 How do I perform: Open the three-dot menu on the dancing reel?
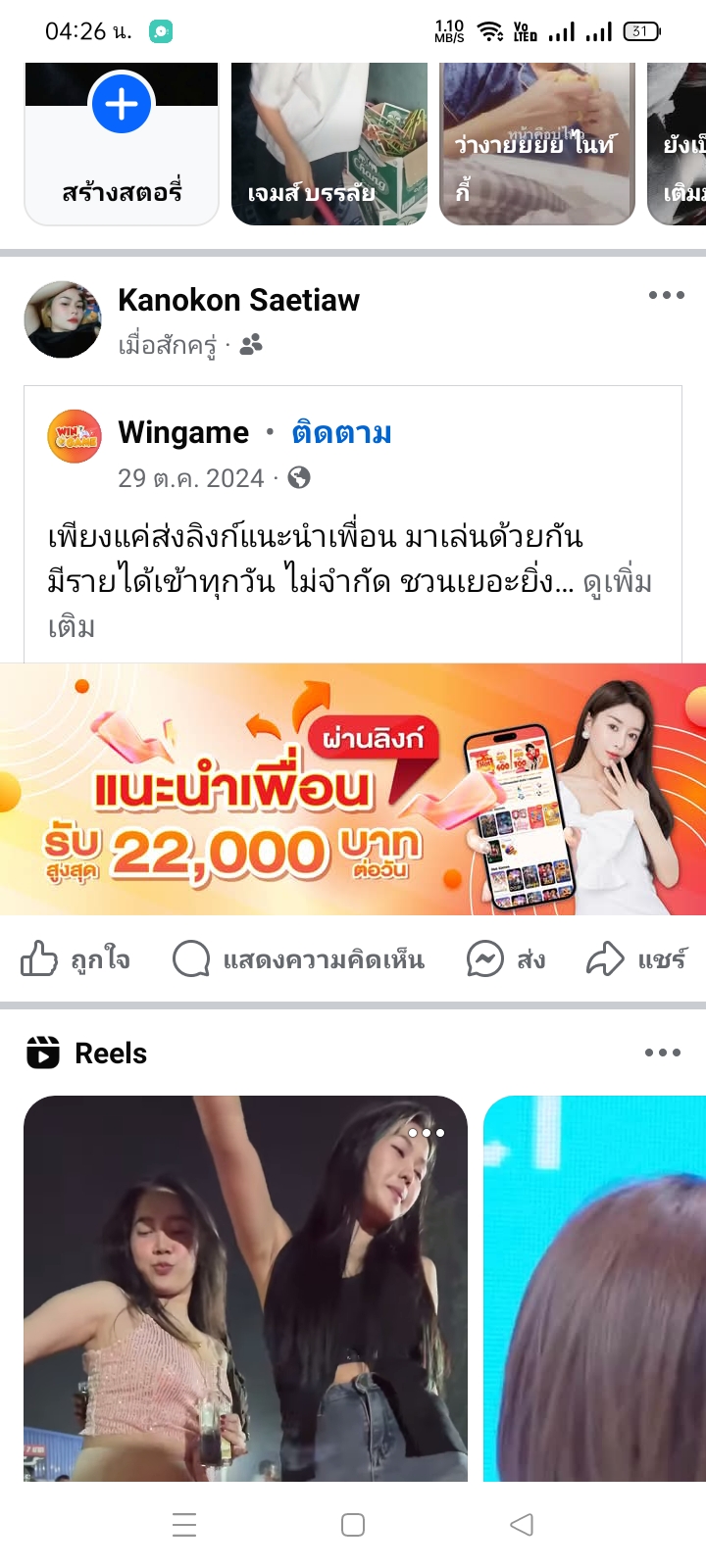(427, 1132)
